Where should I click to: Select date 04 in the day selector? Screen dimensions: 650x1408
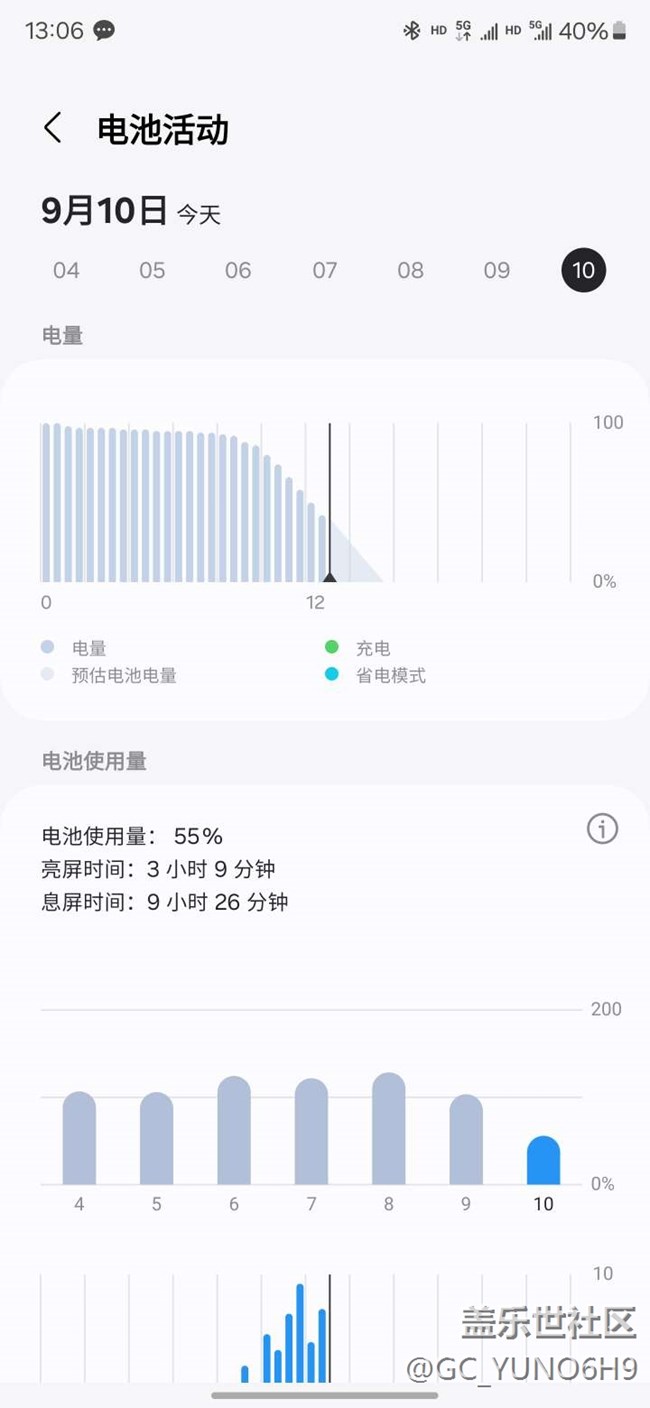coord(66,270)
